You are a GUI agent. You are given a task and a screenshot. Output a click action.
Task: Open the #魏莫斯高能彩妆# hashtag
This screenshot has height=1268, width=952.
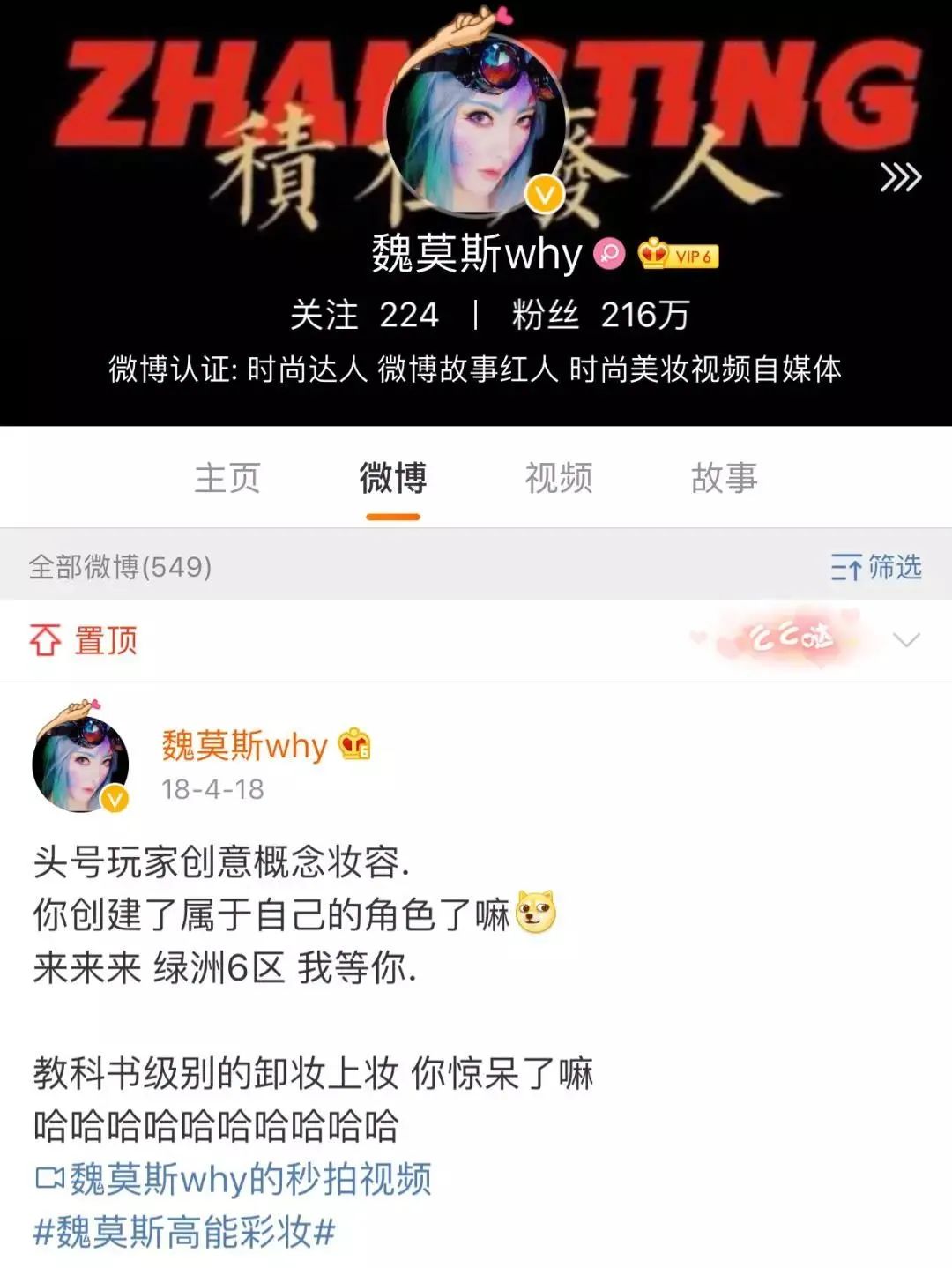[x=183, y=1232]
